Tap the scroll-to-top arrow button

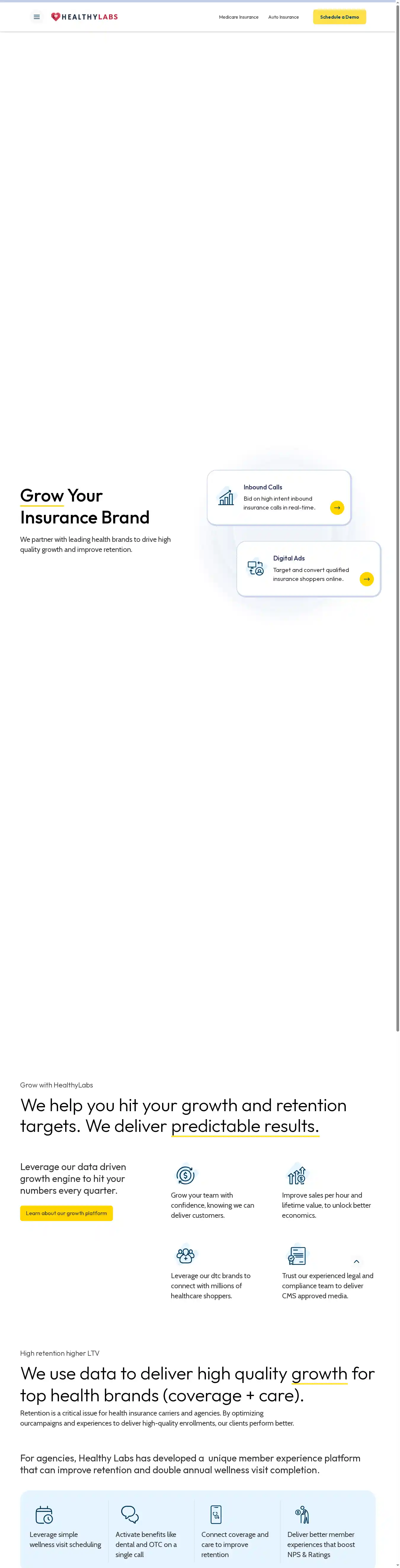click(x=357, y=1261)
